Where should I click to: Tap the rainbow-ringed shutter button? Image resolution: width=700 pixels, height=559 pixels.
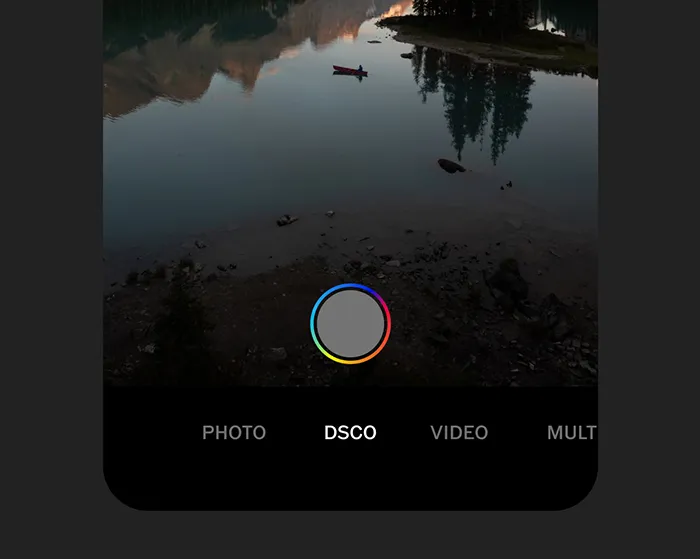[350, 324]
